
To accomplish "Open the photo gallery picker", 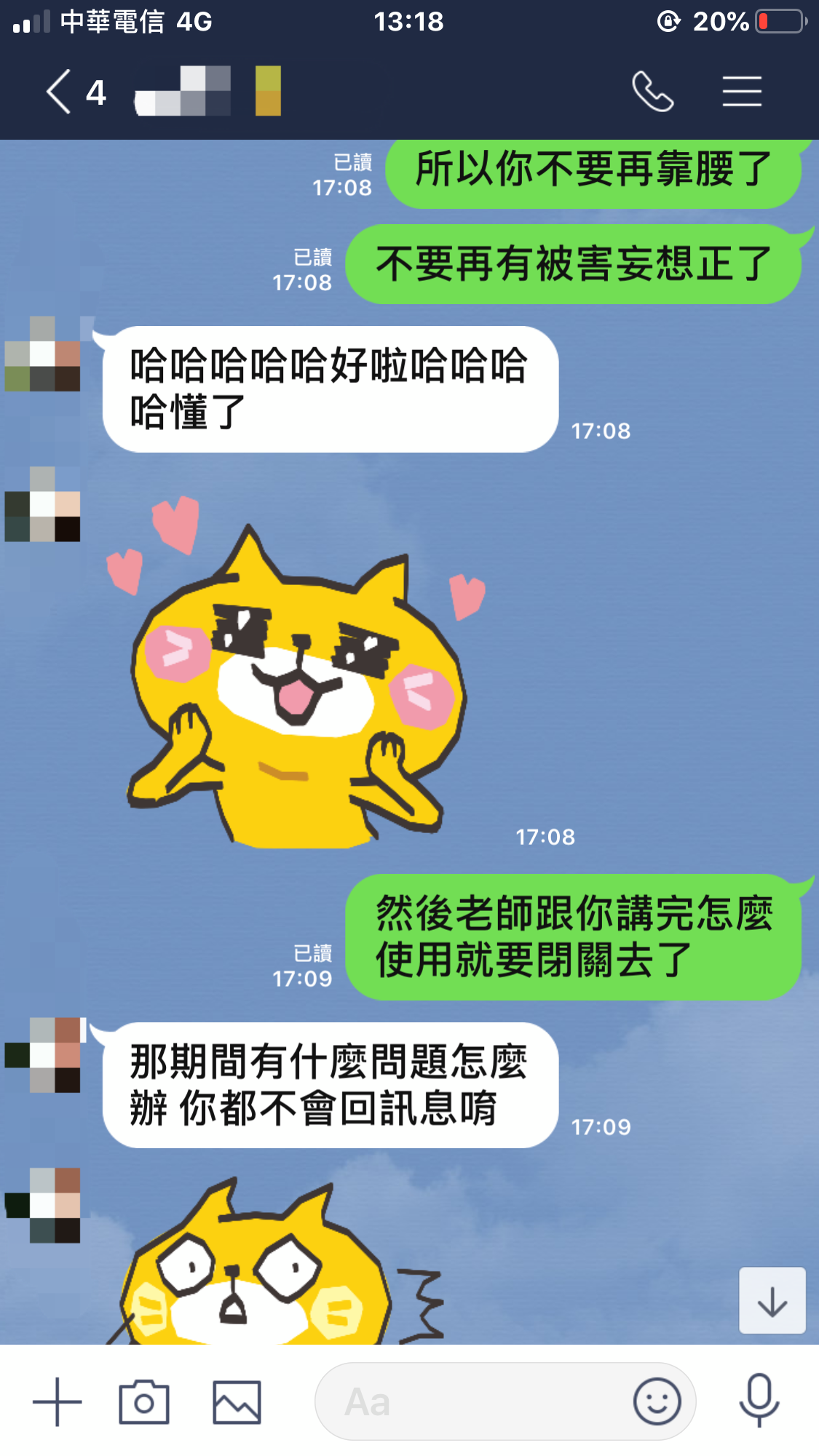I will (237, 1401).
